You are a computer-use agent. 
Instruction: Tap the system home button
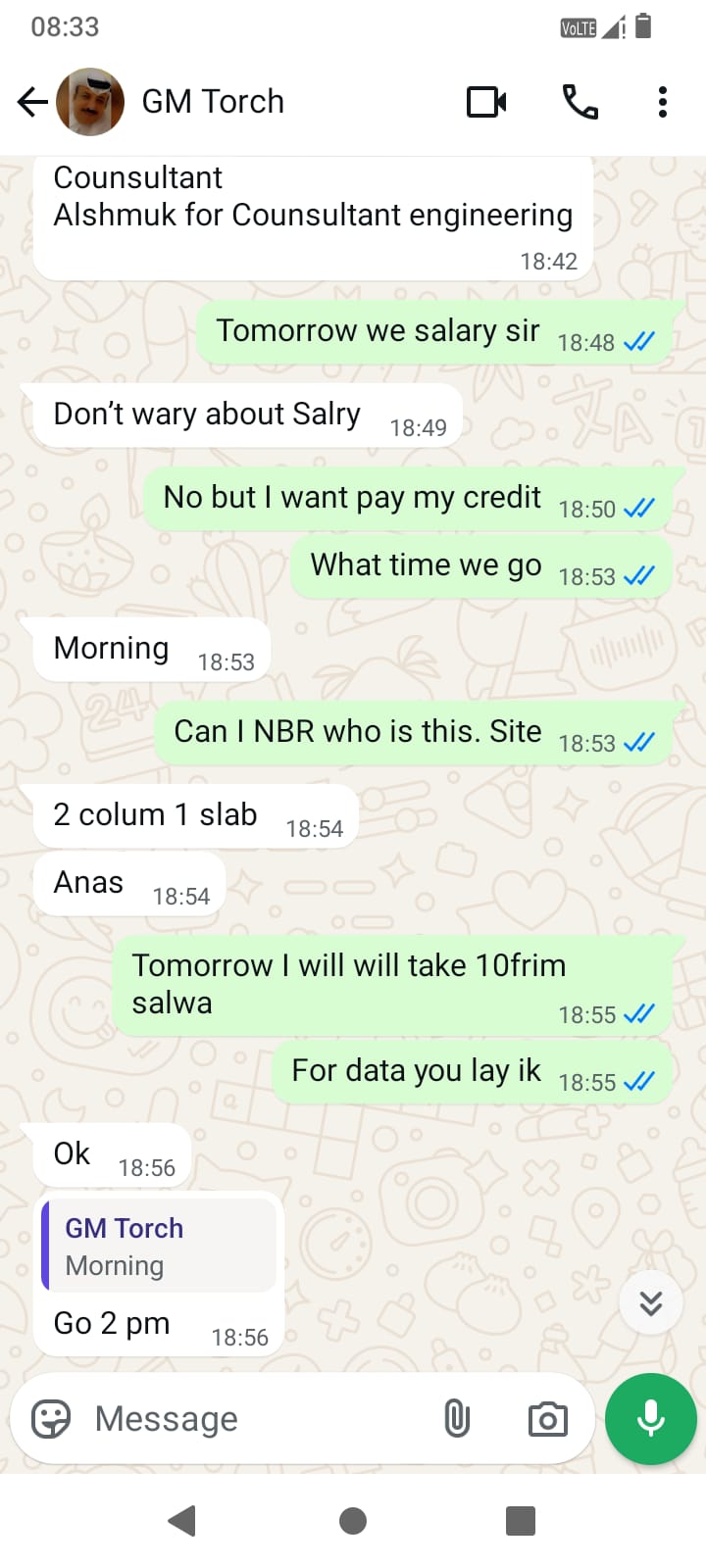tap(353, 1521)
